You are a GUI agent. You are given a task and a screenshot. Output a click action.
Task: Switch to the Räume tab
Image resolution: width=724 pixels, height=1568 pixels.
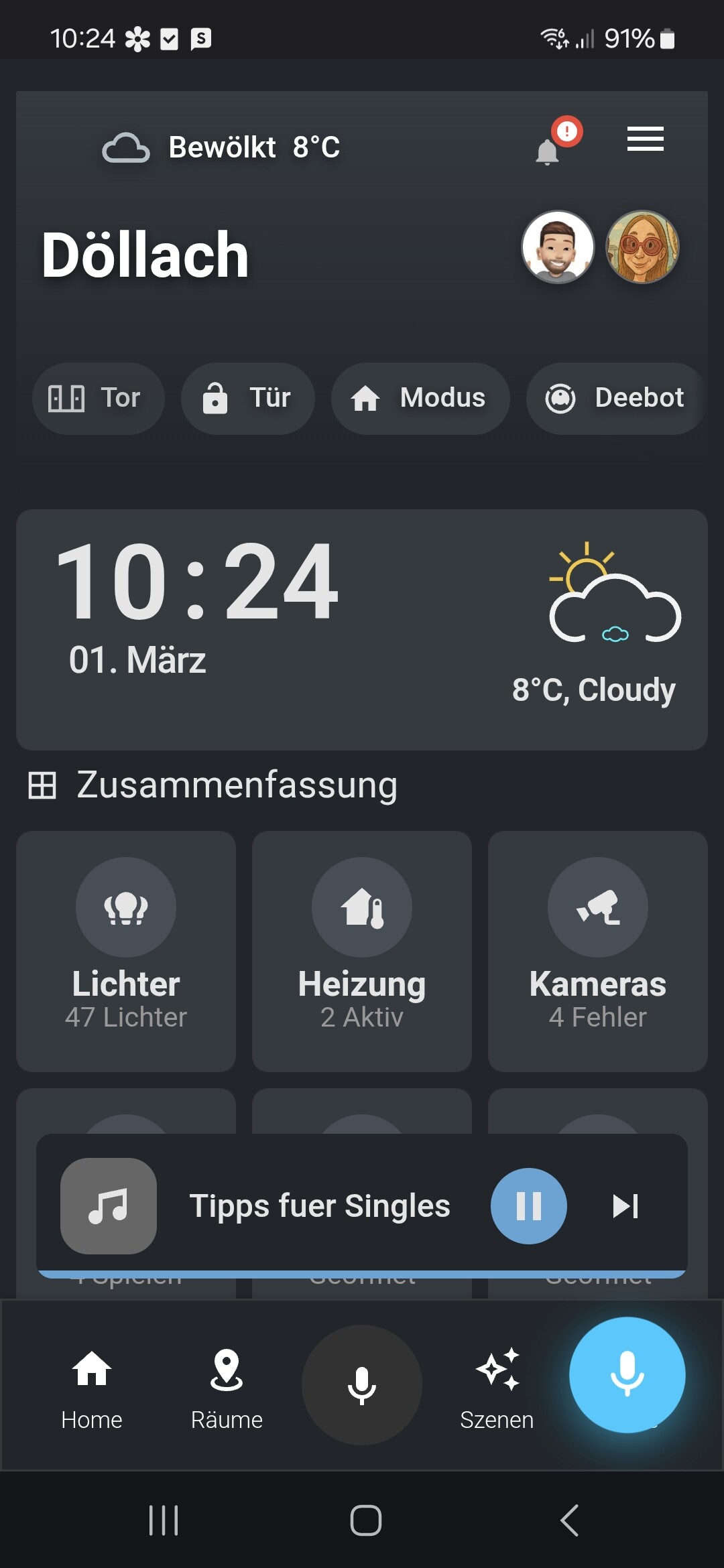click(227, 1388)
